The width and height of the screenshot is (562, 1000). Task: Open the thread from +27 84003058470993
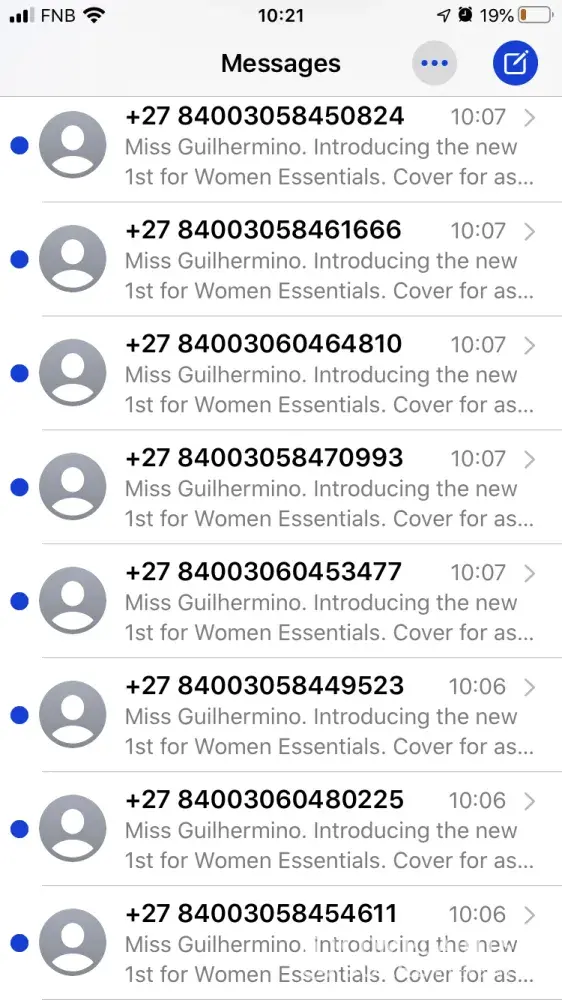pyautogui.click(x=281, y=487)
